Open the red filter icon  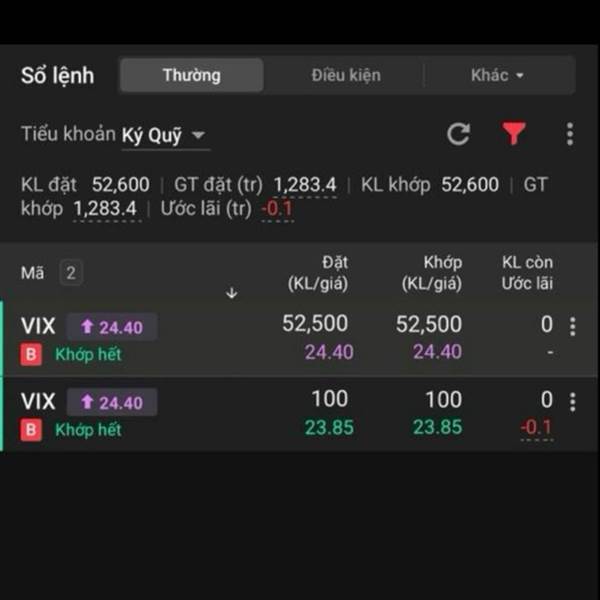pyautogui.click(x=513, y=133)
